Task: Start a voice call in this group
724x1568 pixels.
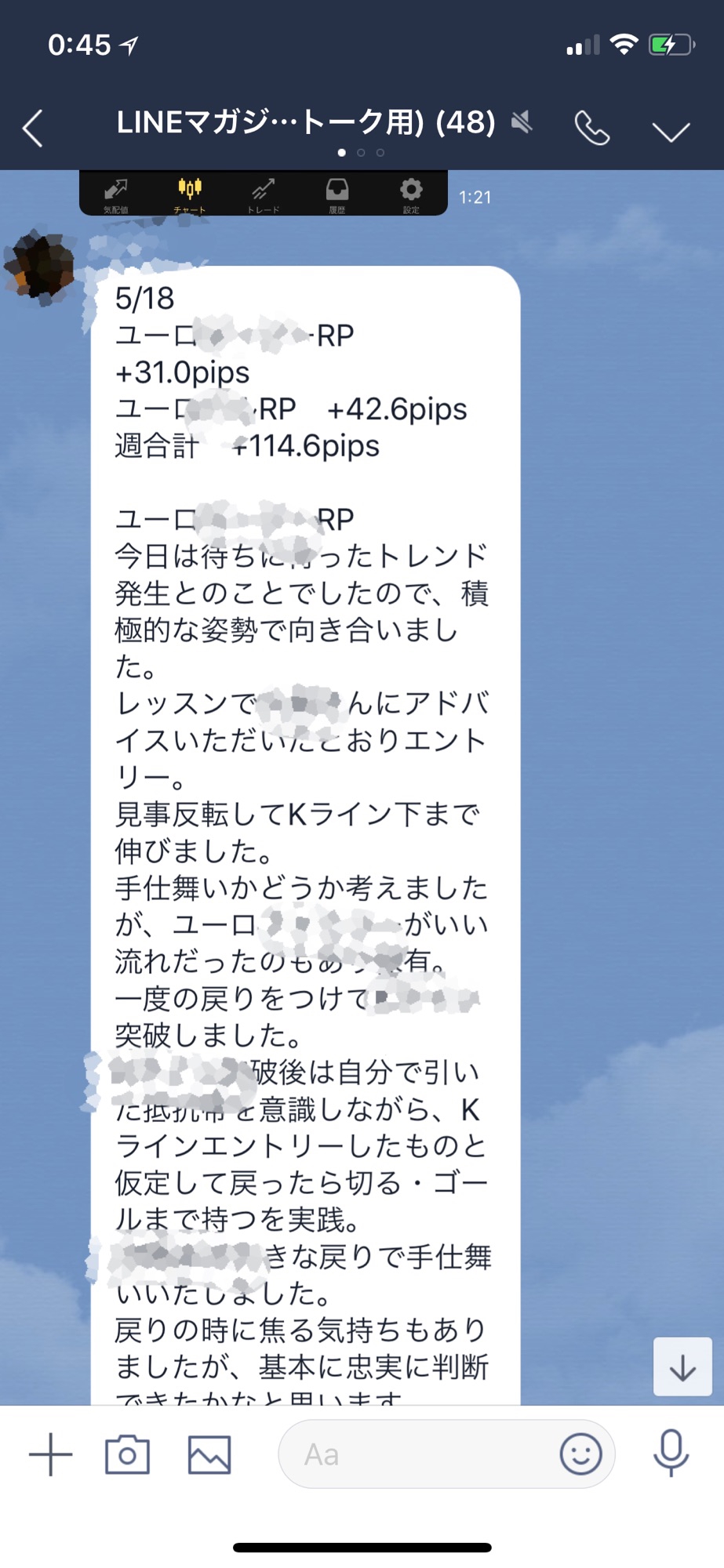Action: (591, 128)
